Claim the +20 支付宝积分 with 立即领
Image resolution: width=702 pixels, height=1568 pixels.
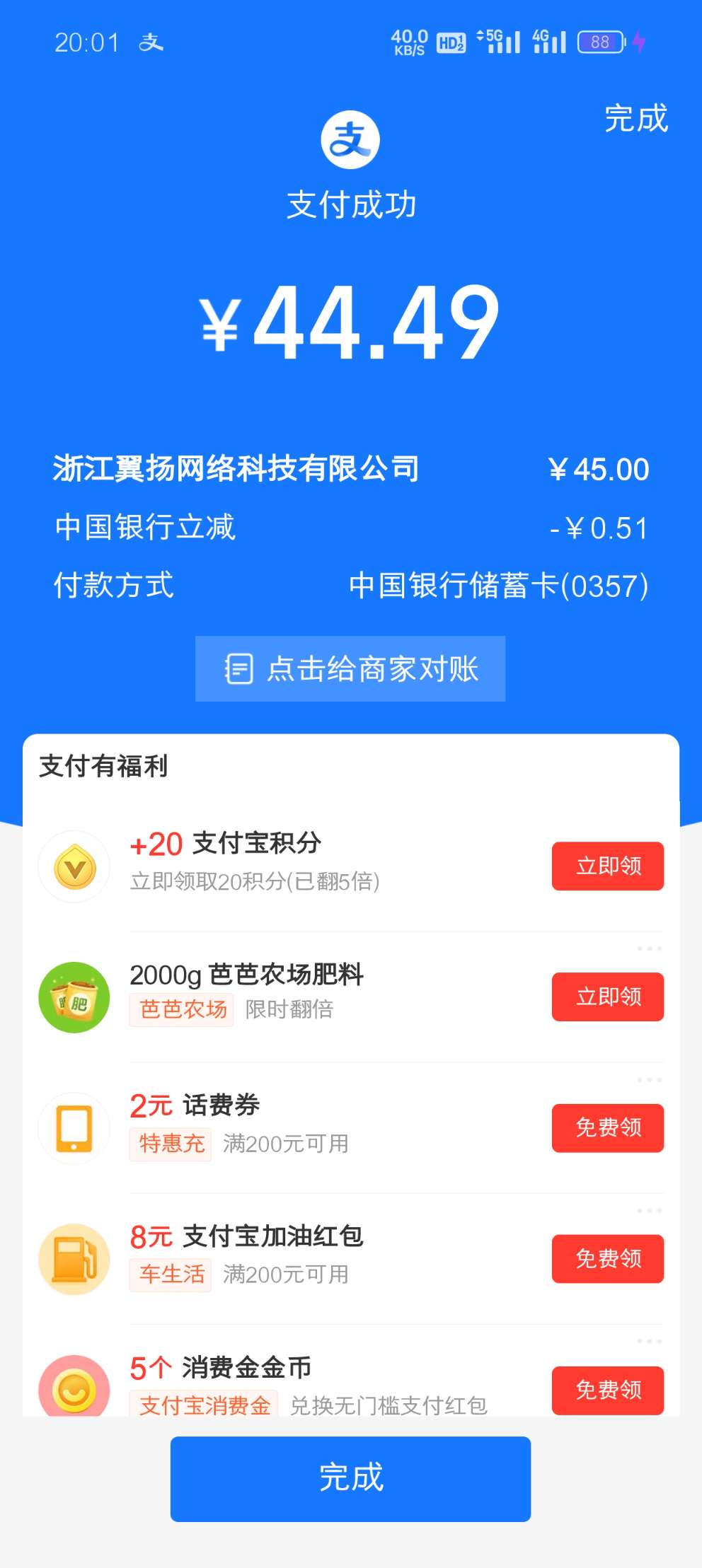607,866
